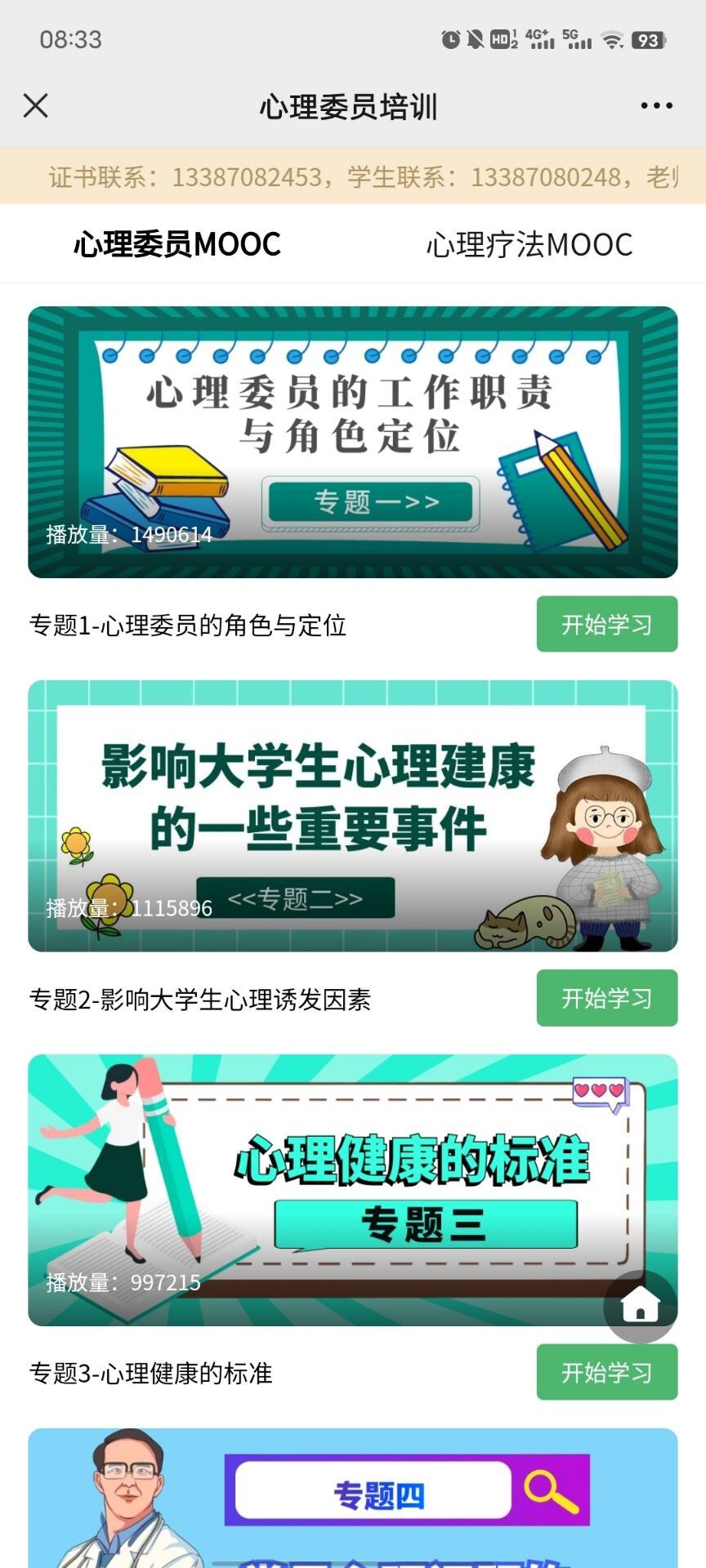
Task: Start learning 专题2-影响大学生心理诱发因素
Action: tap(606, 997)
